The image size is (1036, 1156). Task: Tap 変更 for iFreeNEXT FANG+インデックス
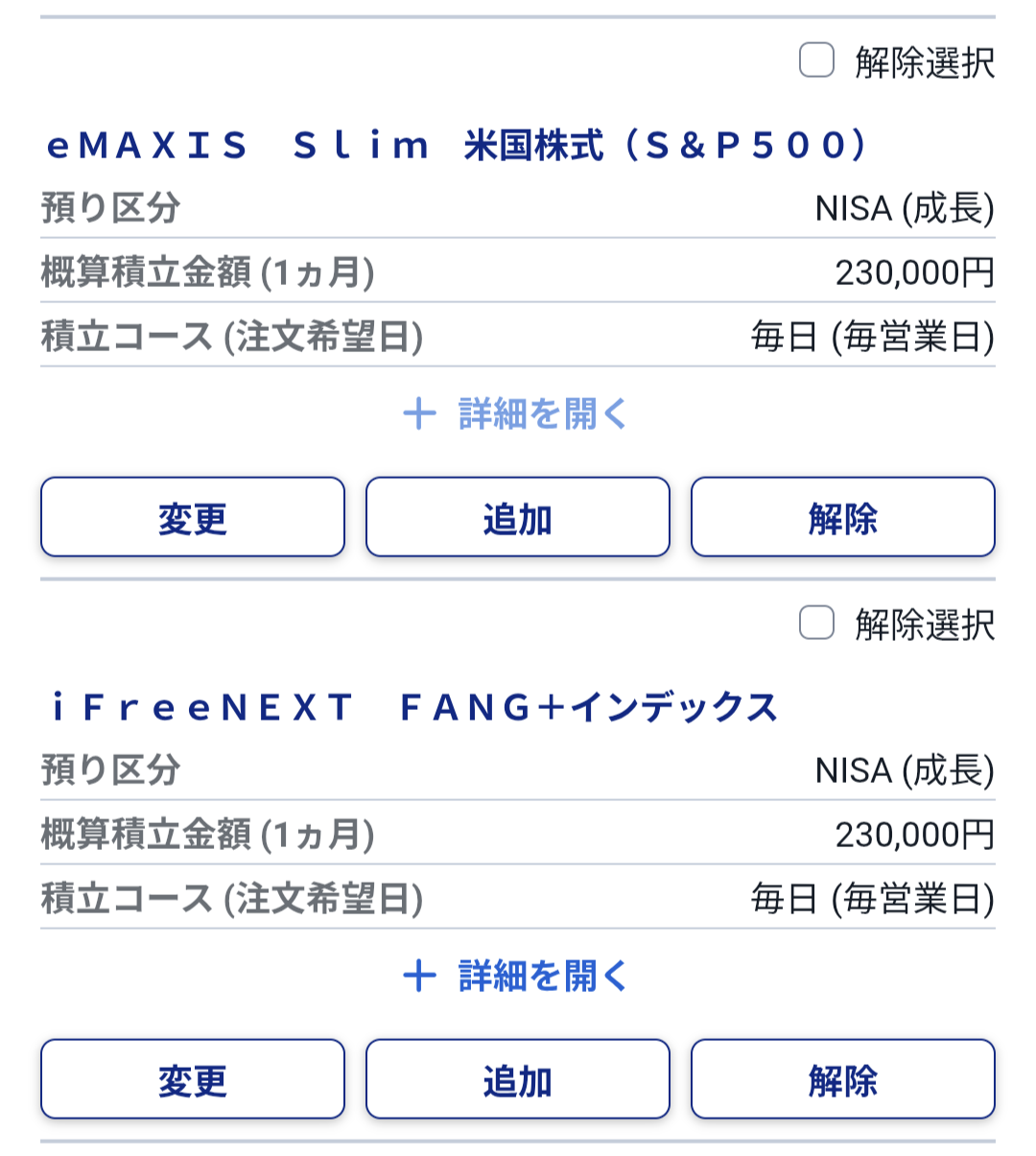[x=193, y=1080]
